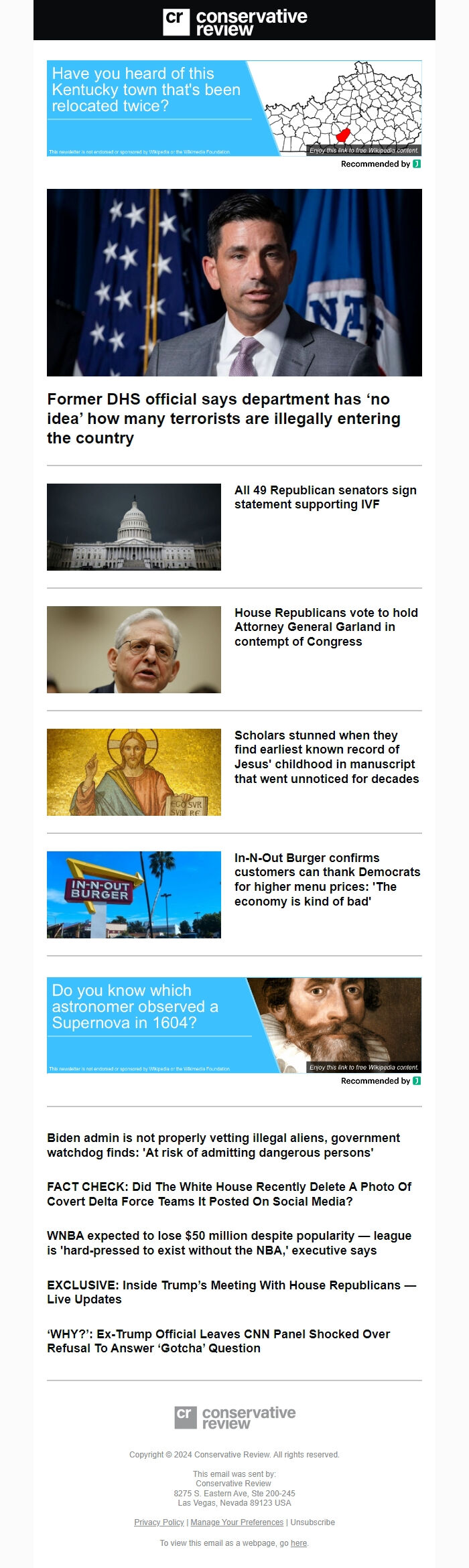Open the 1604 supernova astronomer banner

234,1025
